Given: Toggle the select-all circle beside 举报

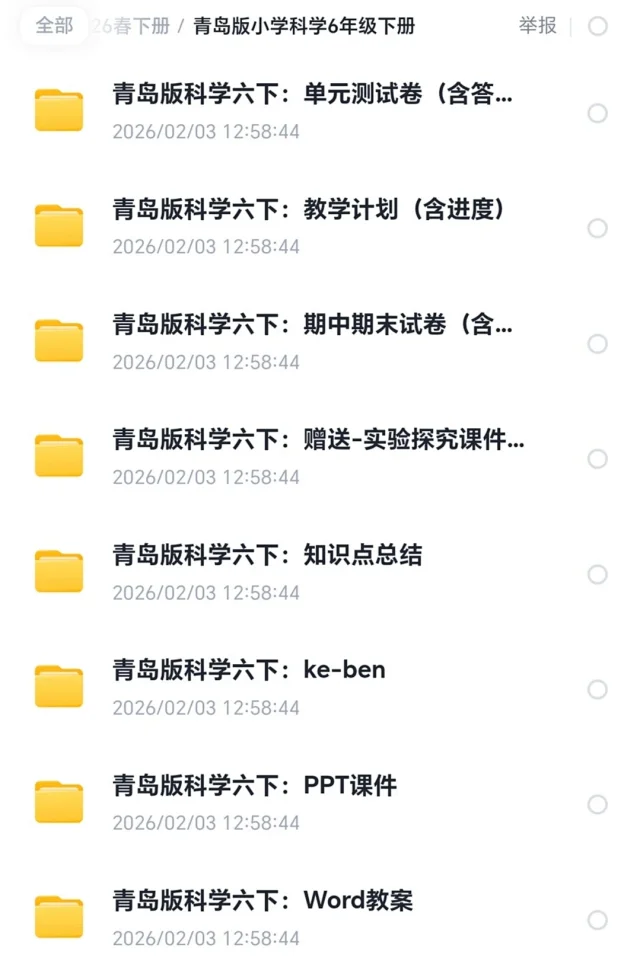Looking at the screenshot, I should pyautogui.click(x=598, y=26).
